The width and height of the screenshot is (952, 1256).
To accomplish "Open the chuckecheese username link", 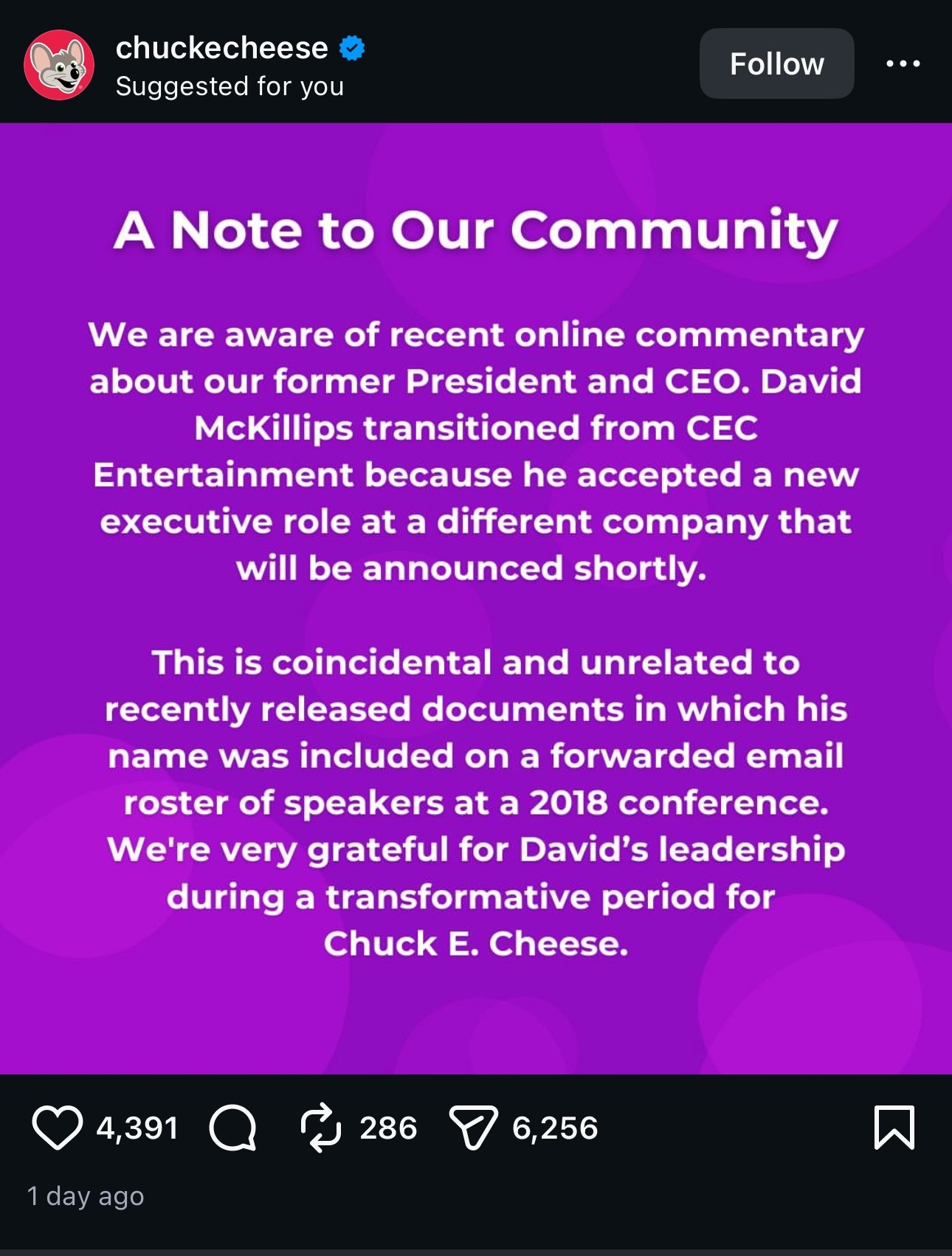I will click(221, 48).
